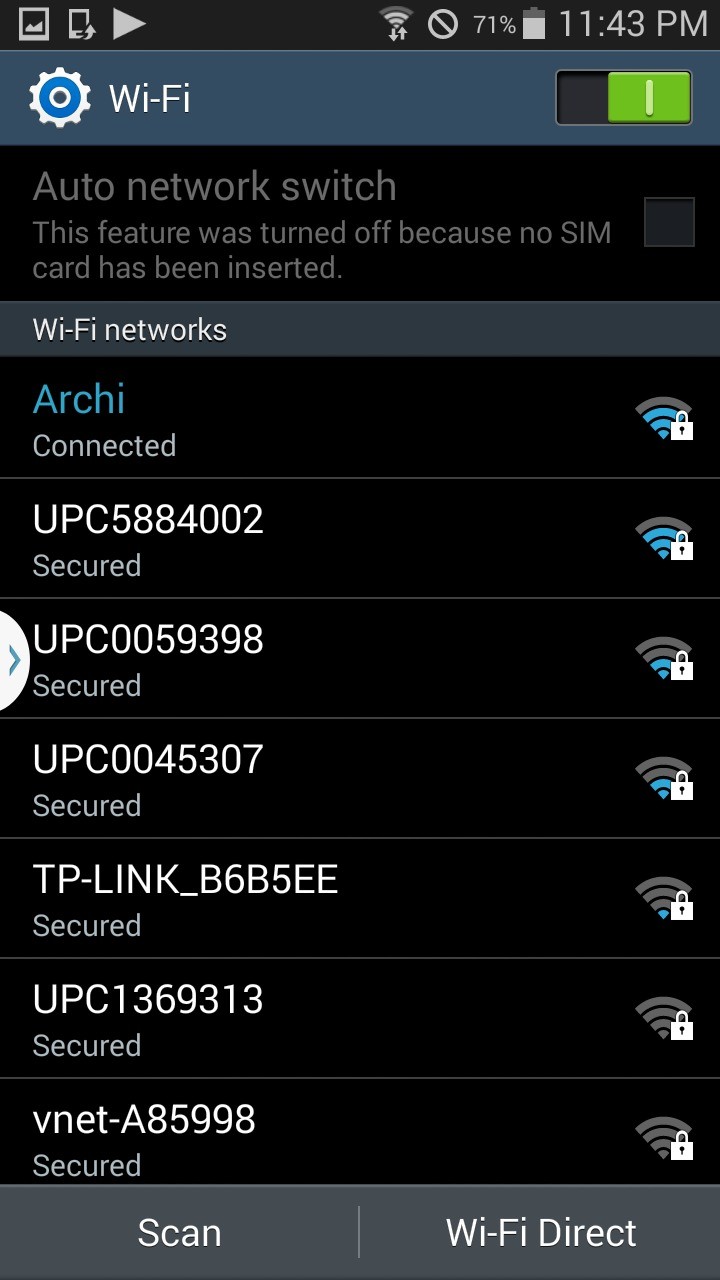Go back via the Wi-Fi settings icon

[60, 98]
